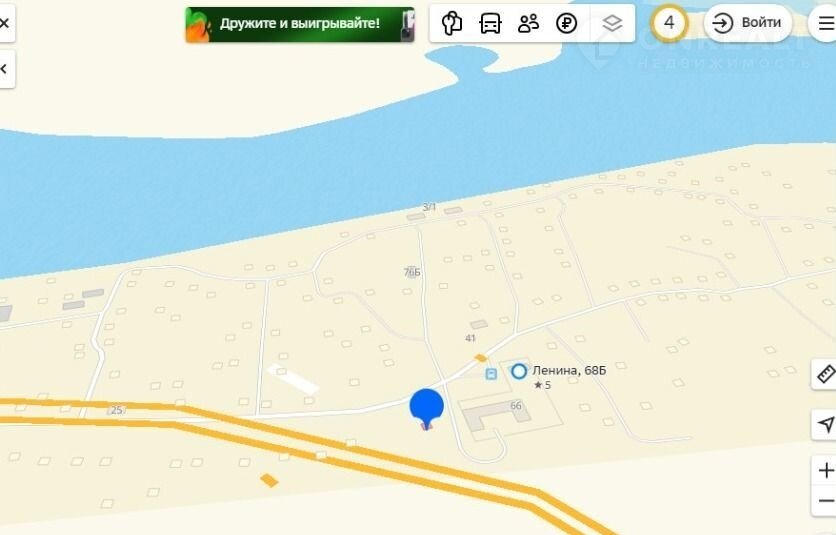Viewport: 836px width, 535px height.
Task: Tap the people icon in toolbar
Action: (x=528, y=23)
